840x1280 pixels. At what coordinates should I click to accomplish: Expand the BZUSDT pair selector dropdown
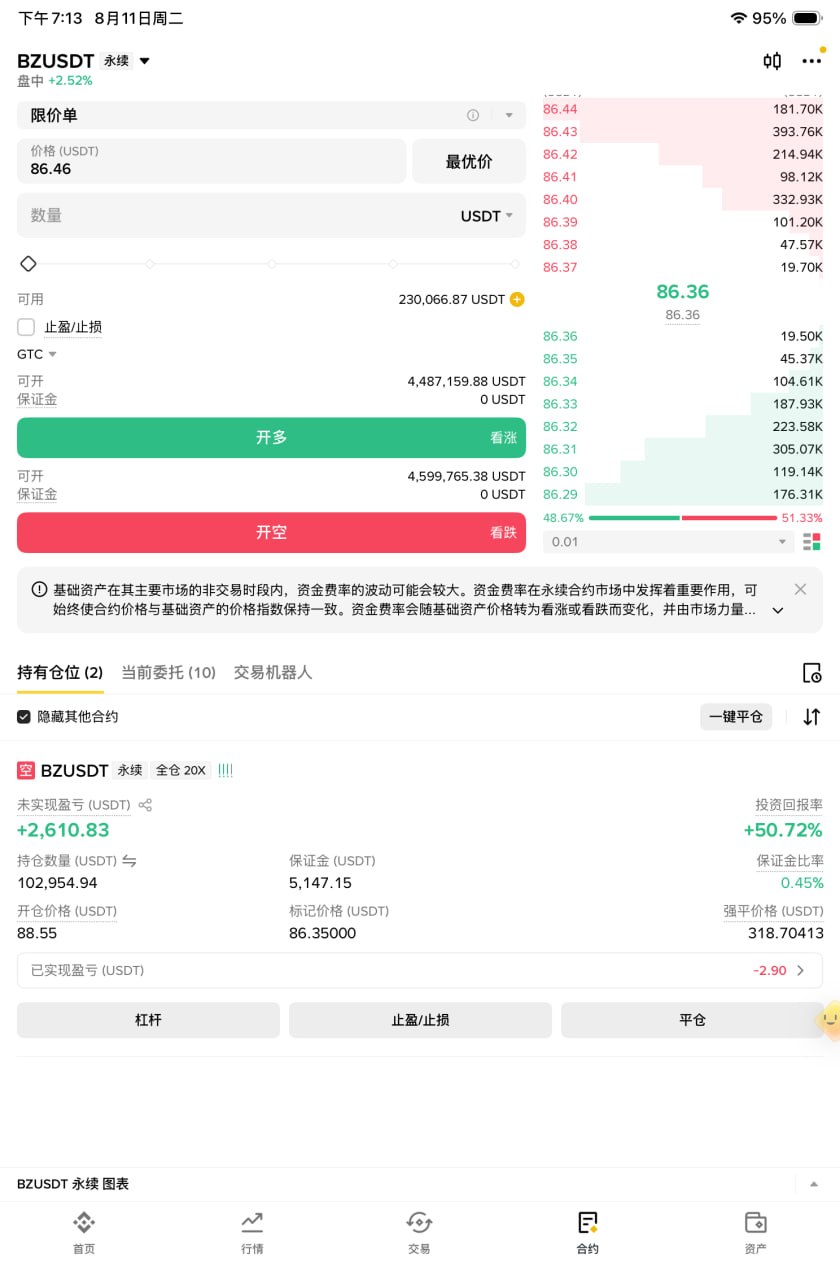144,61
